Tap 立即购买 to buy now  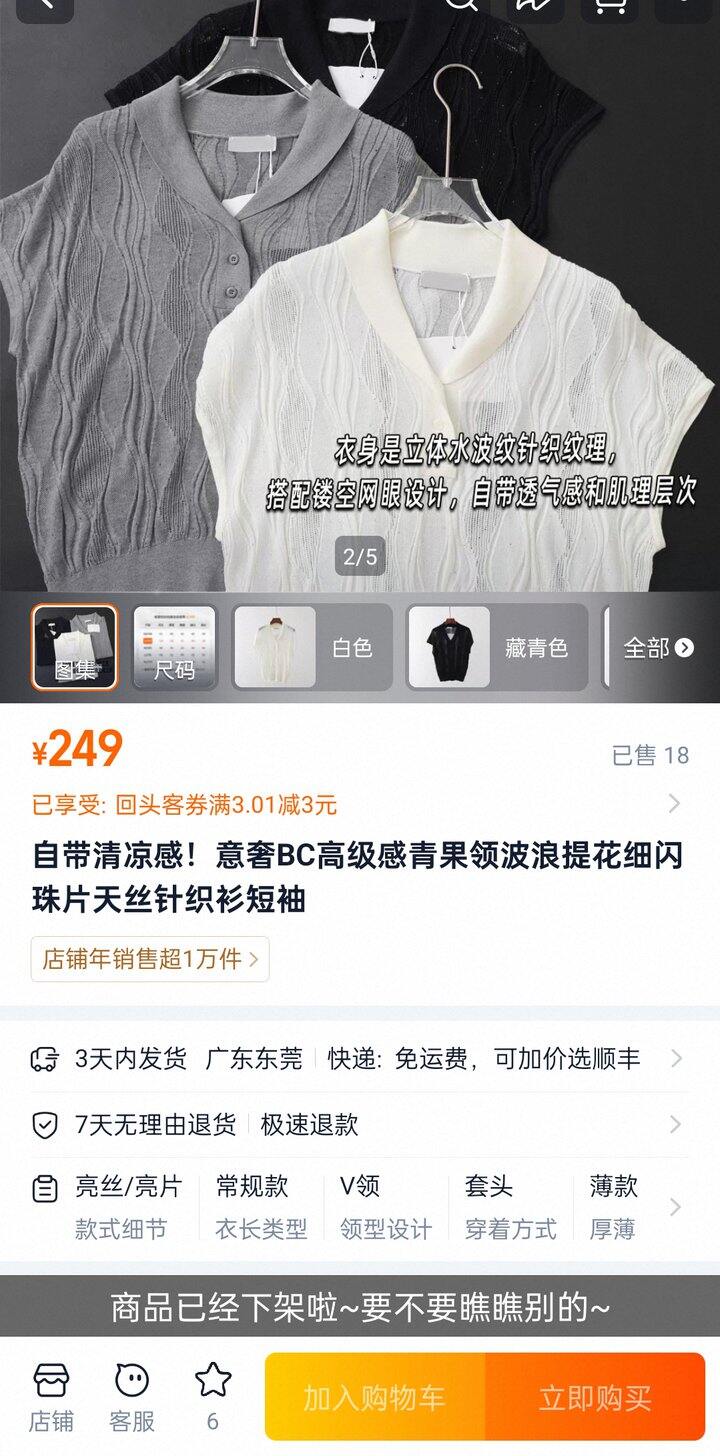(596, 1397)
